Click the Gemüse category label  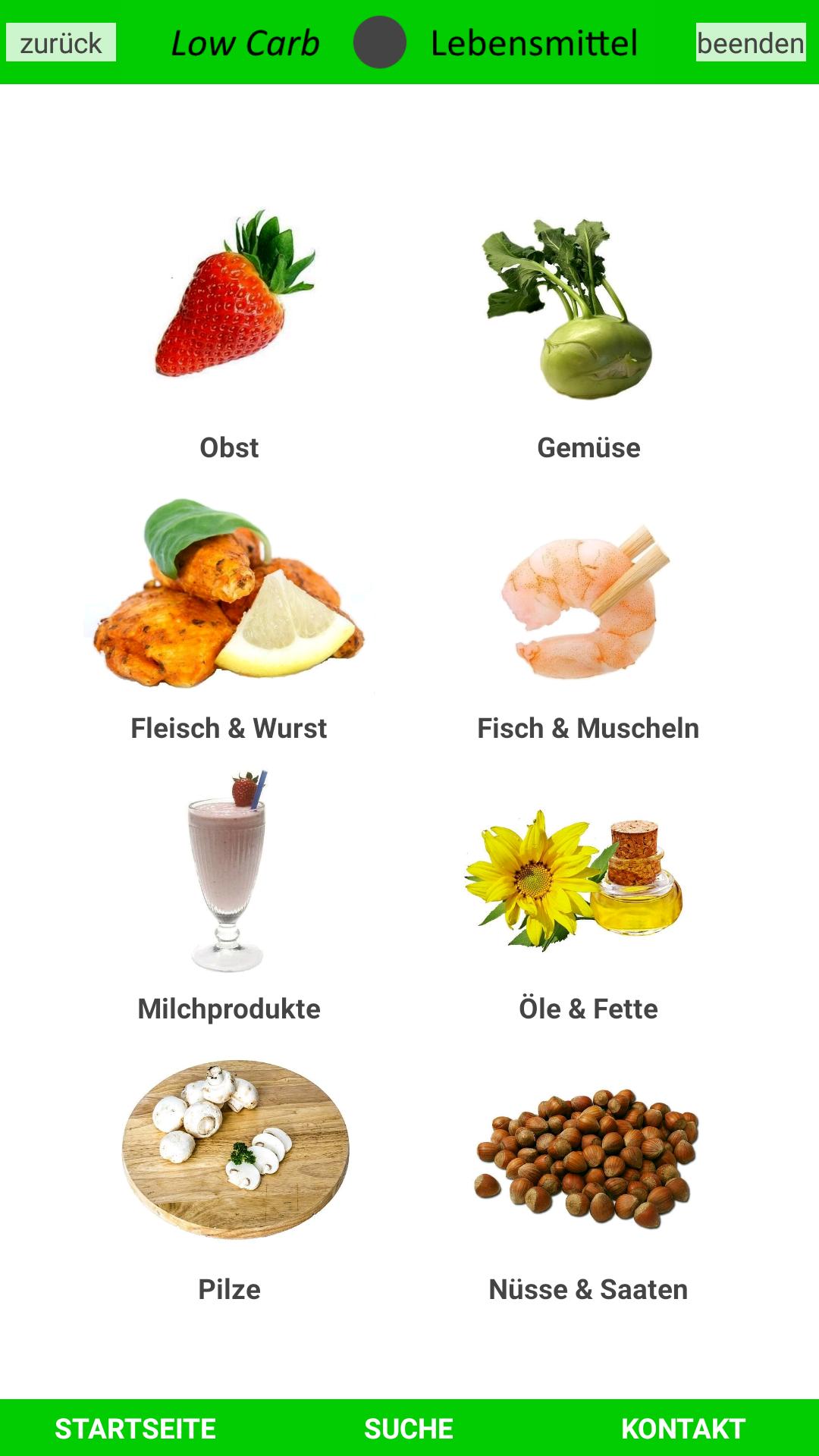pyautogui.click(x=588, y=447)
